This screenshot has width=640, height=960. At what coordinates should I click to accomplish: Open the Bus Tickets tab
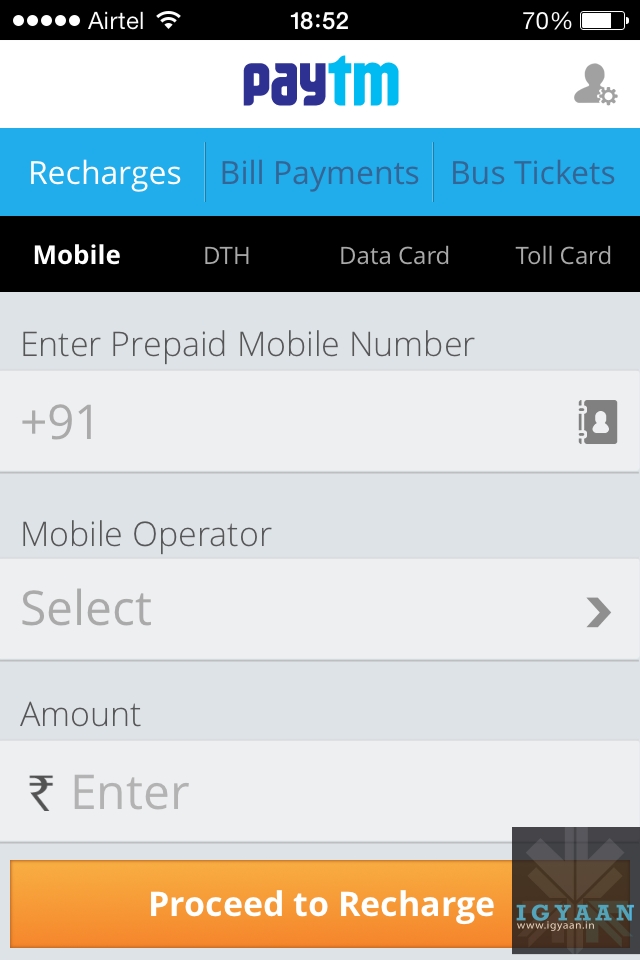(533, 173)
